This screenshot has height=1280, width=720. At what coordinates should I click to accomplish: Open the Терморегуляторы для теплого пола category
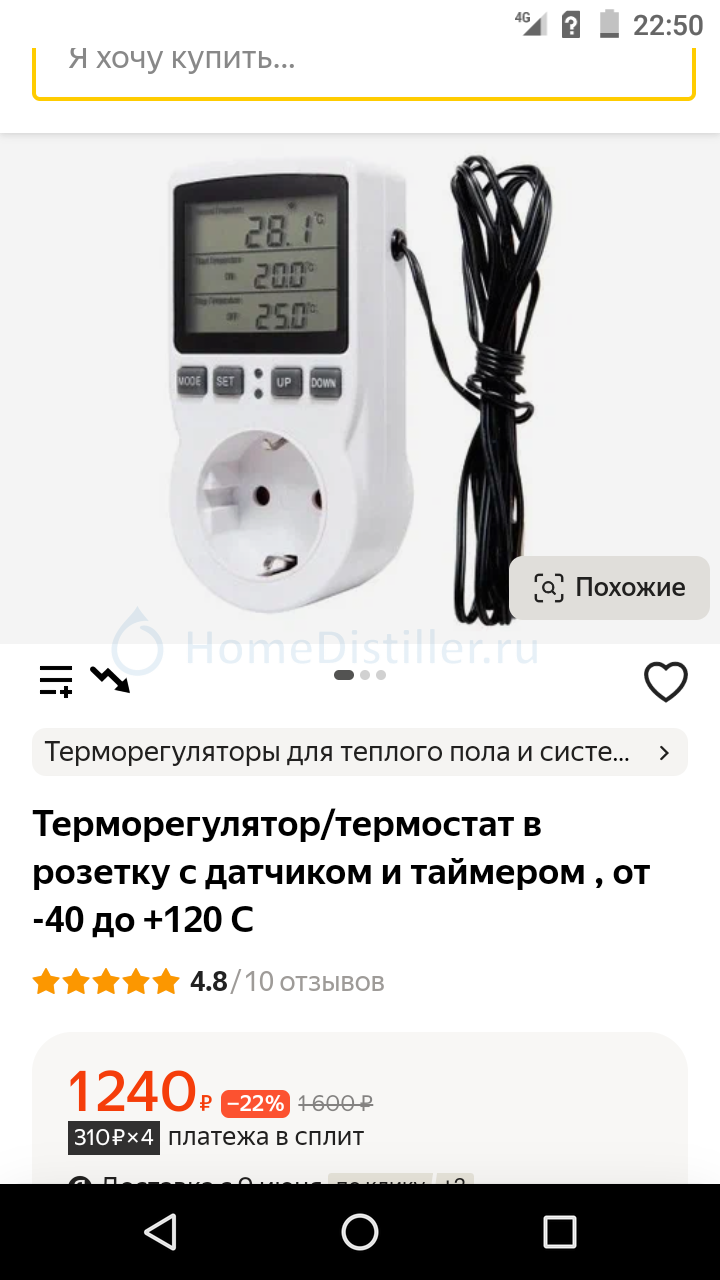click(x=360, y=752)
